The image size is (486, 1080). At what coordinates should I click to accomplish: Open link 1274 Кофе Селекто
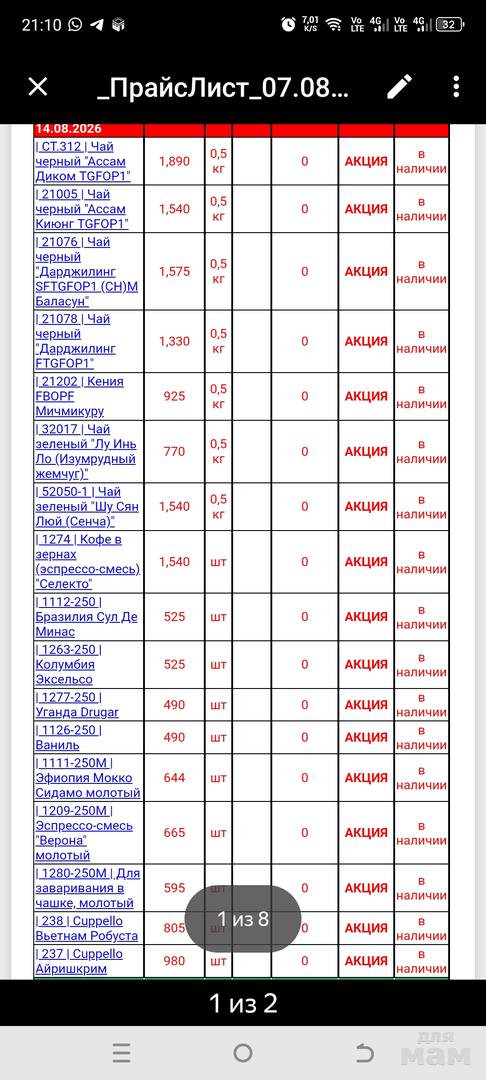[87, 561]
